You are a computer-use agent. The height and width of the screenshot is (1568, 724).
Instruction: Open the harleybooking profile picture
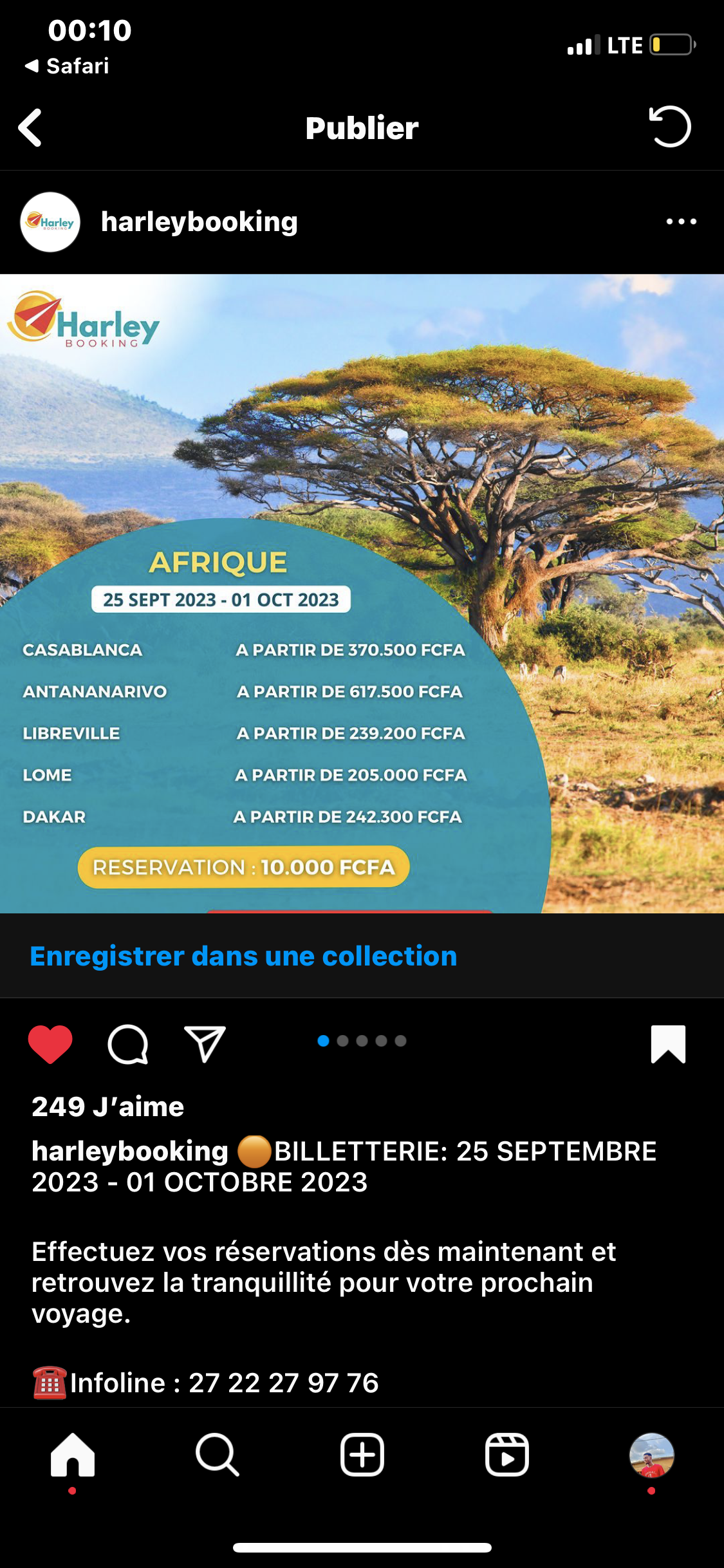coord(50,222)
